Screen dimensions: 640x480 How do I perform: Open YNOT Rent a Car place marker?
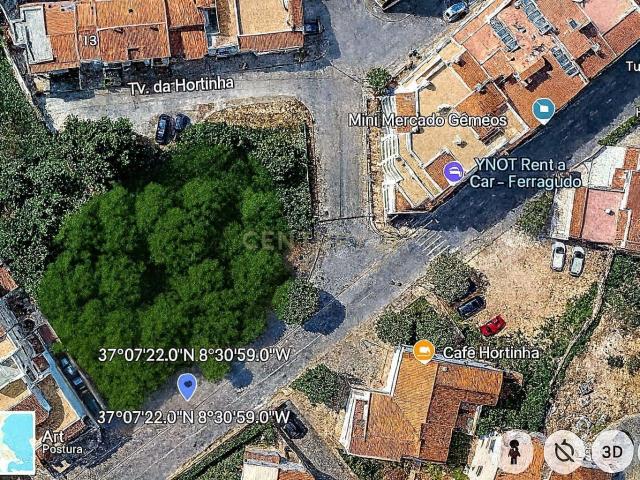[x=454, y=172]
